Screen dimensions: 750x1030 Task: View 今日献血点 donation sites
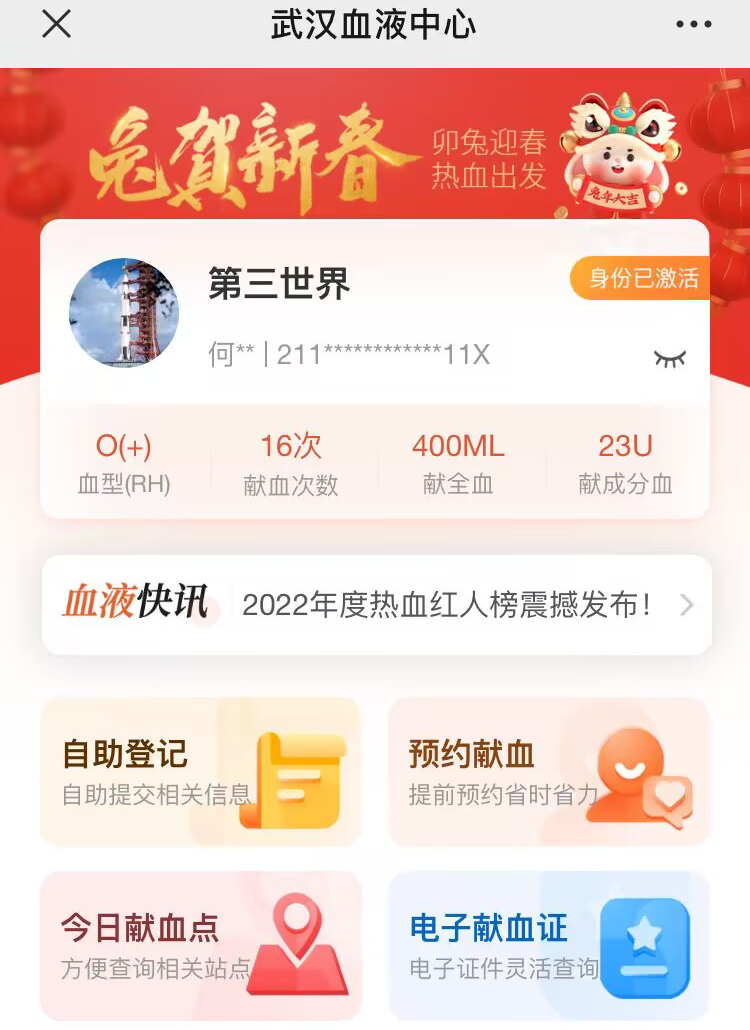[x=200, y=945]
